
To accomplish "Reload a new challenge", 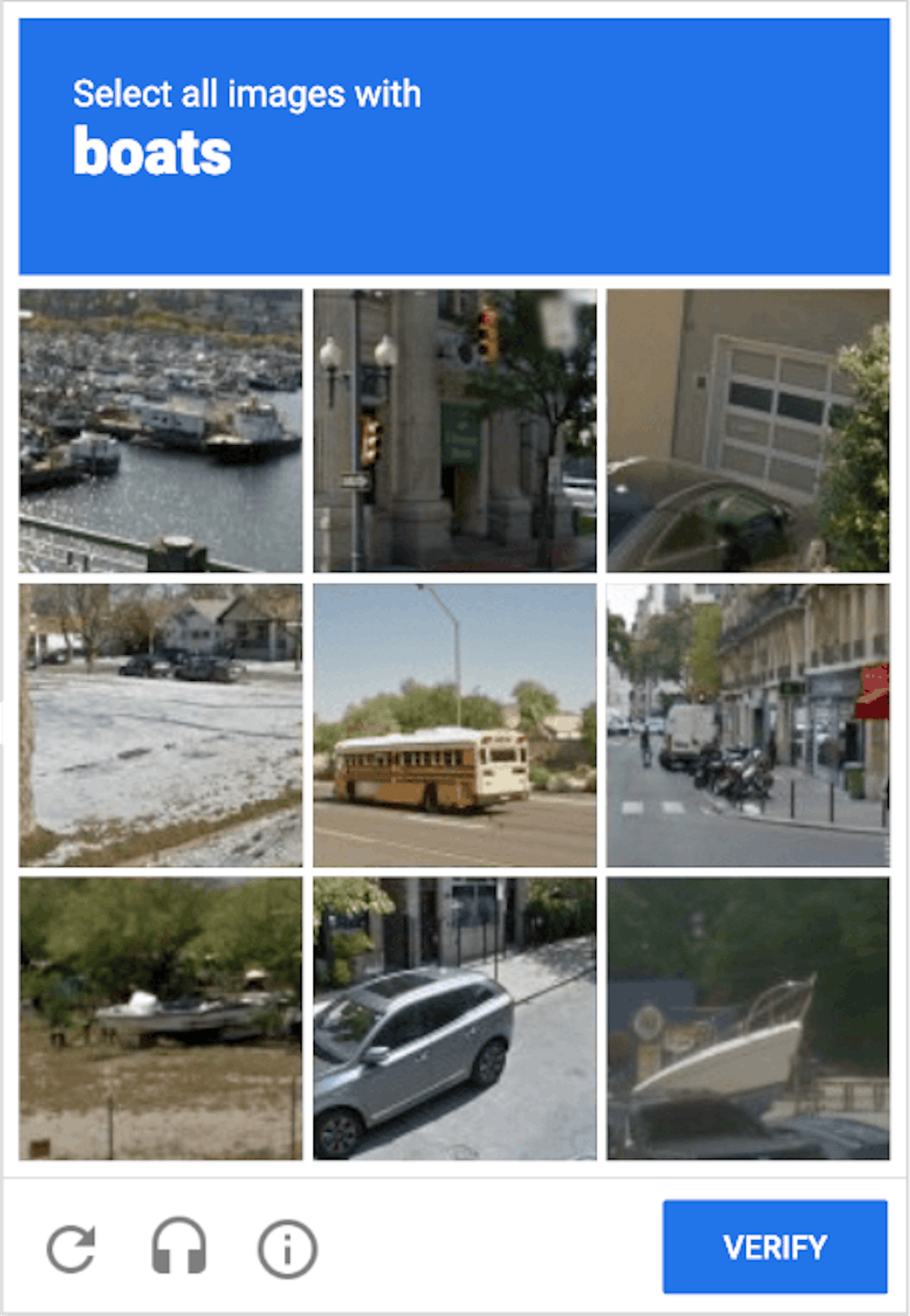I will tap(72, 1247).
